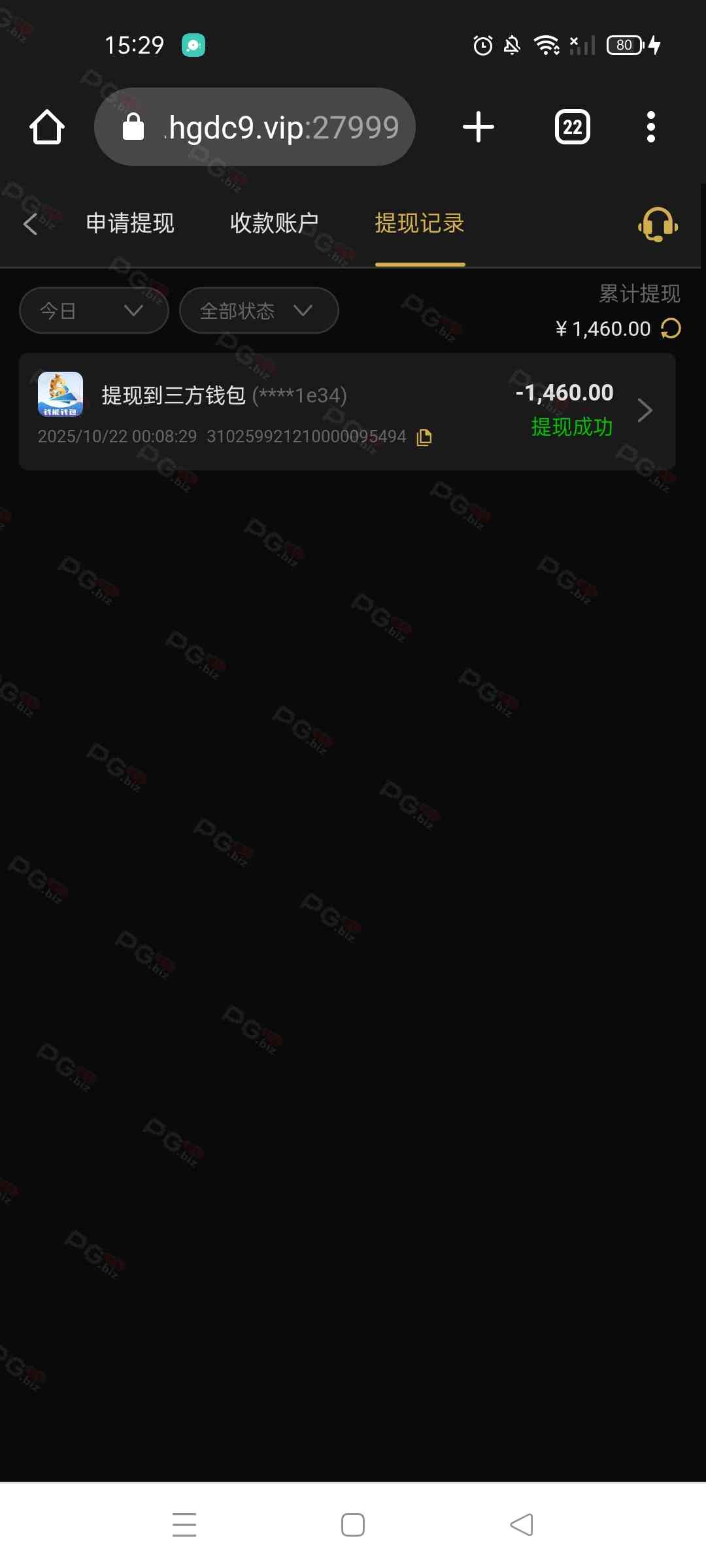
Task: Open the browser home page
Action: pos(47,127)
